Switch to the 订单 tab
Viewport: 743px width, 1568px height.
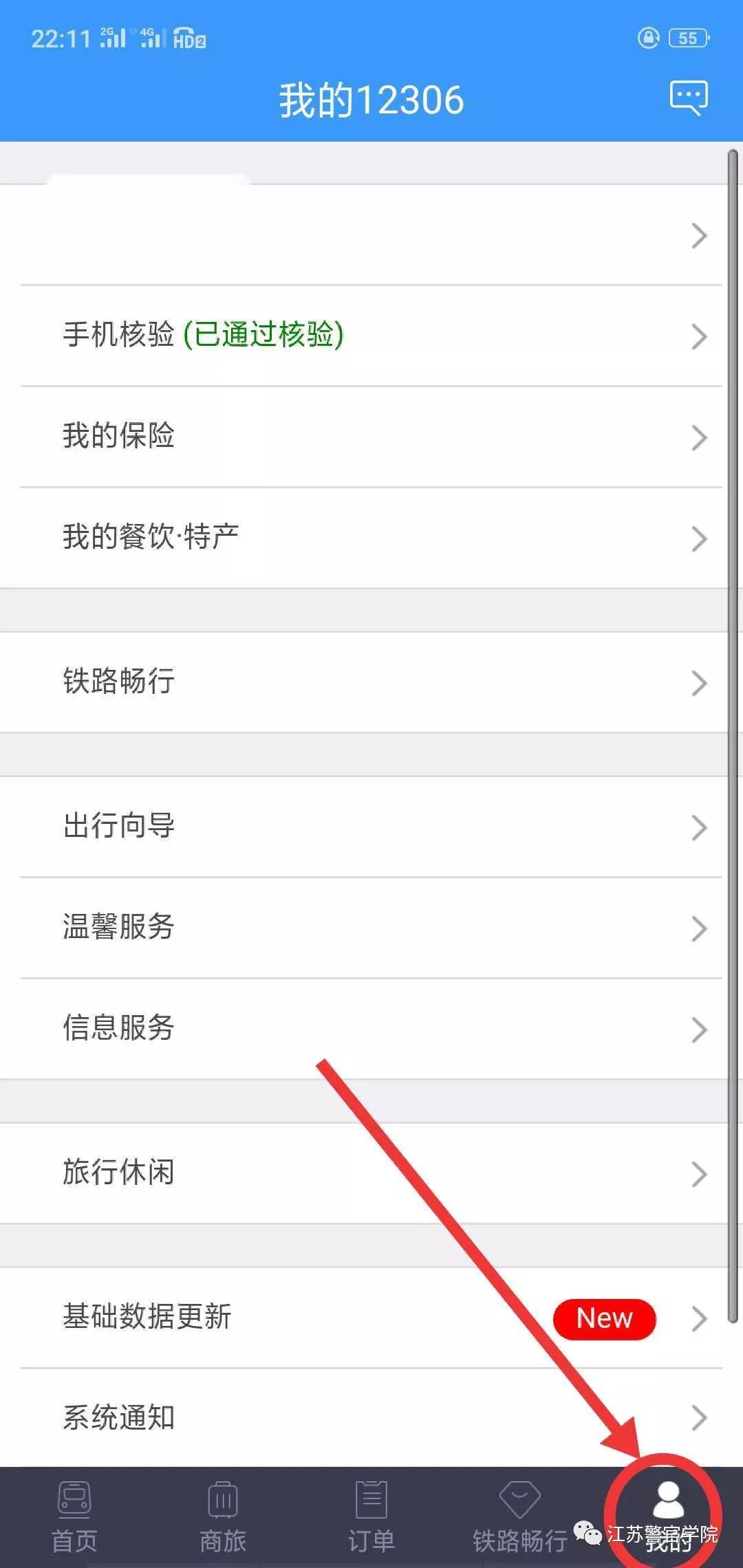coord(370,1513)
